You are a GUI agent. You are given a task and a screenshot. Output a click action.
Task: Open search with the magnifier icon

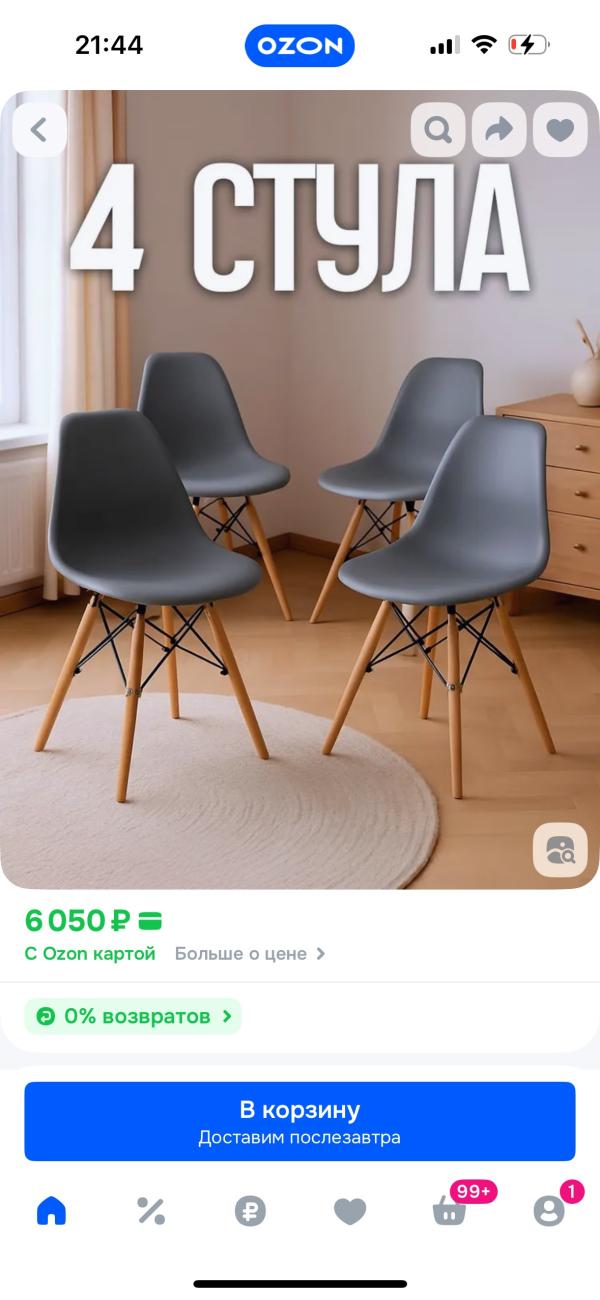click(x=438, y=130)
